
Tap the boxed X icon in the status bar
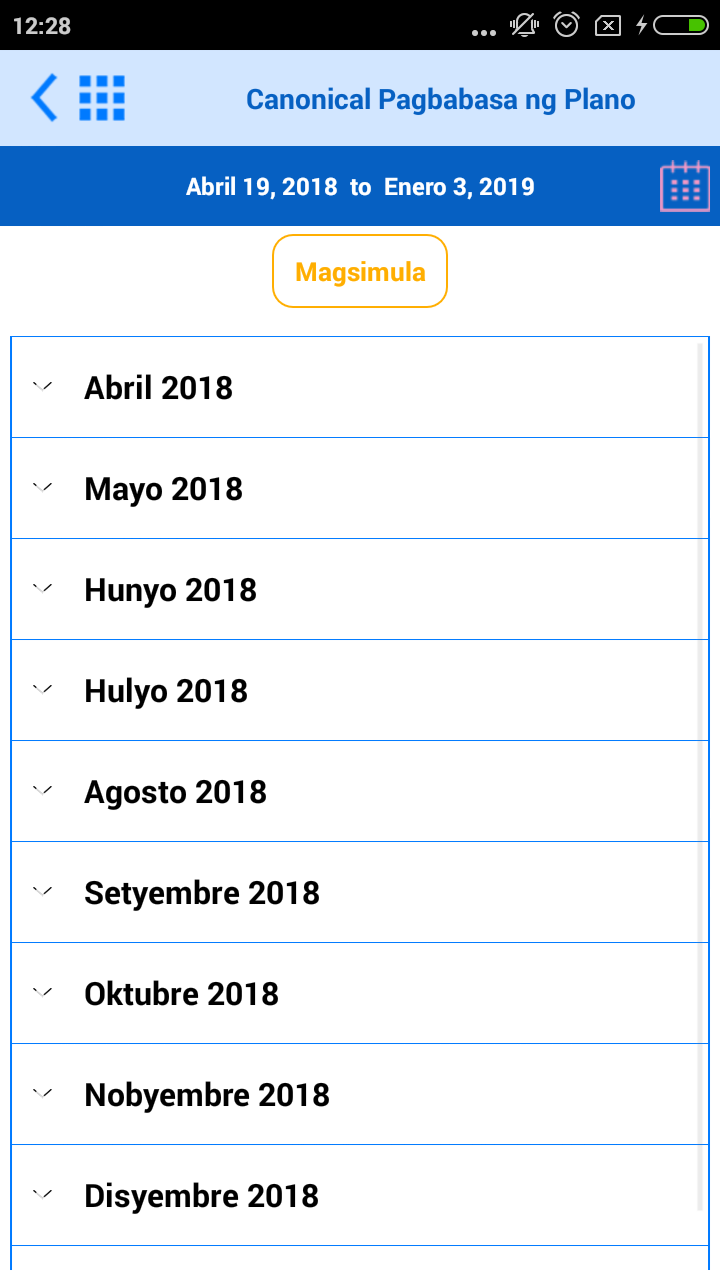click(608, 26)
